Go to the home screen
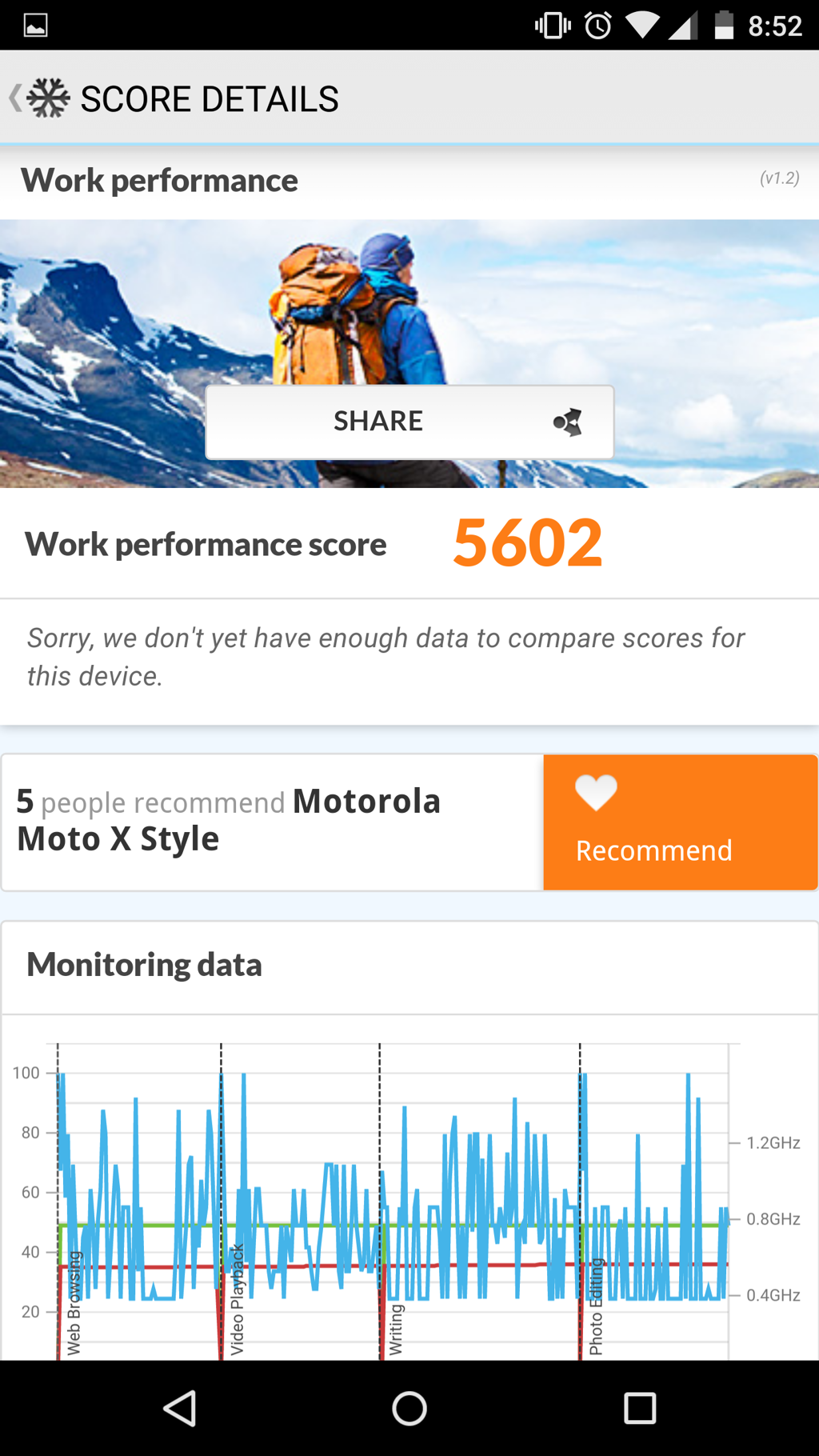This screenshot has height=1456, width=819. click(409, 1408)
